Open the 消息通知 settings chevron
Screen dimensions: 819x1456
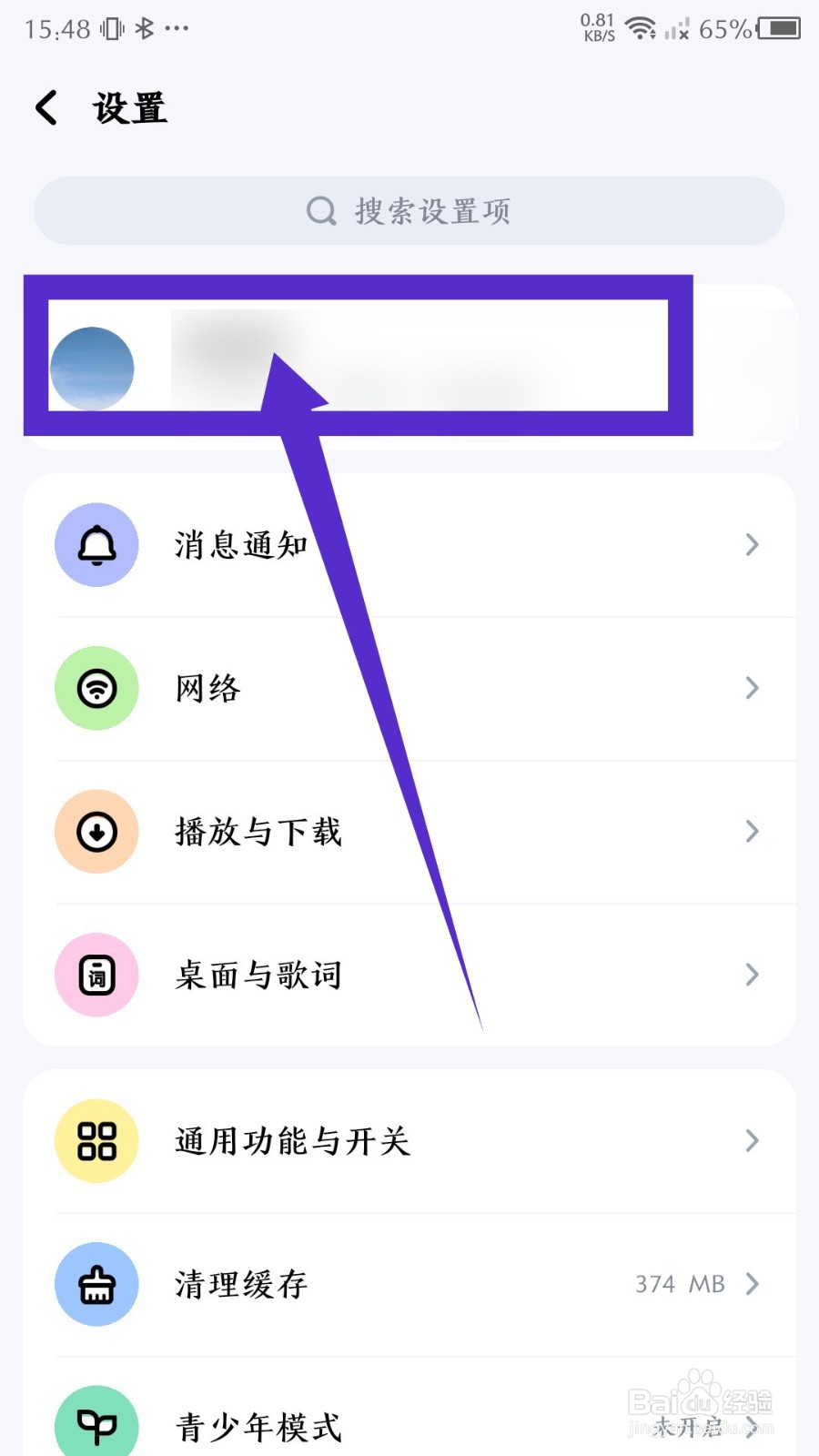pos(752,544)
